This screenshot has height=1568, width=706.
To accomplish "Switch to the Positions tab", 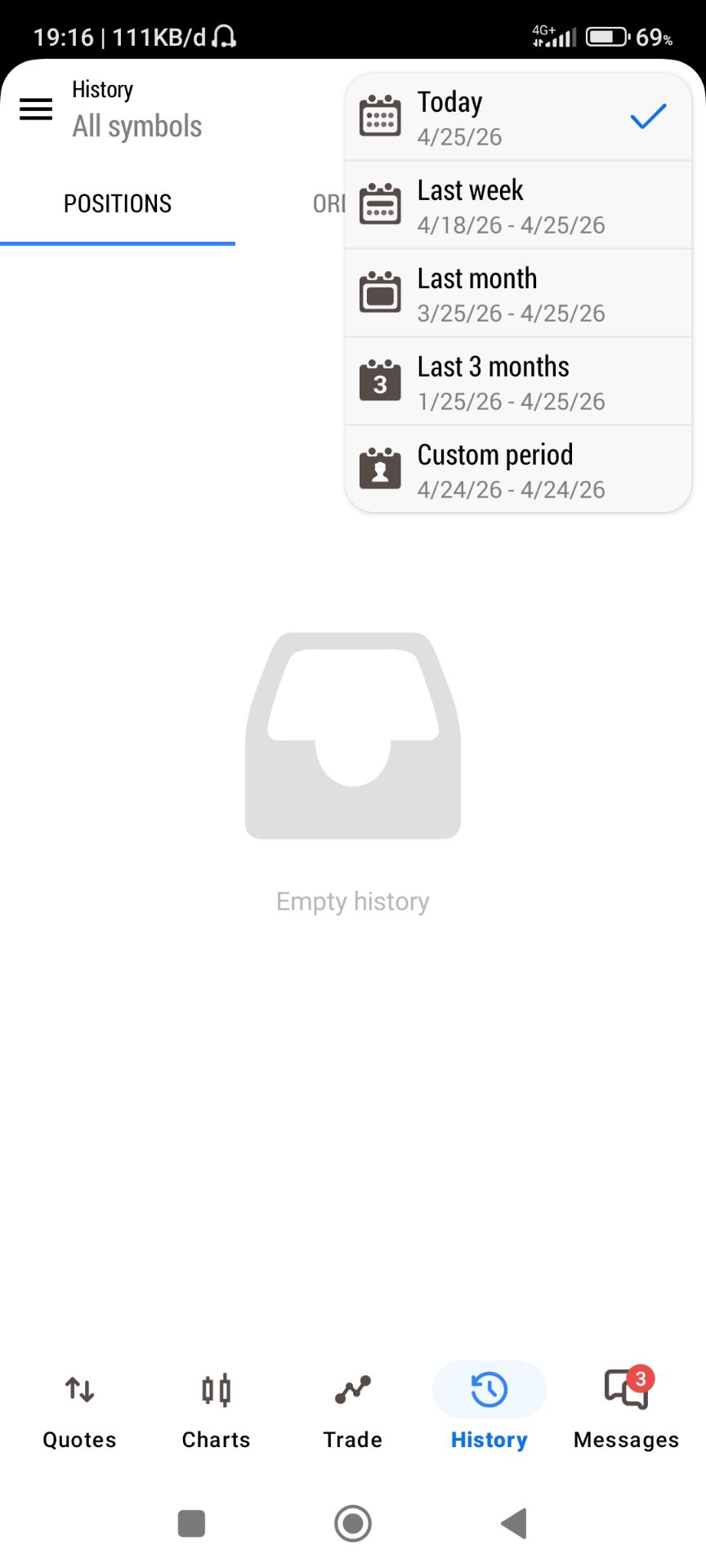I will coord(118,204).
